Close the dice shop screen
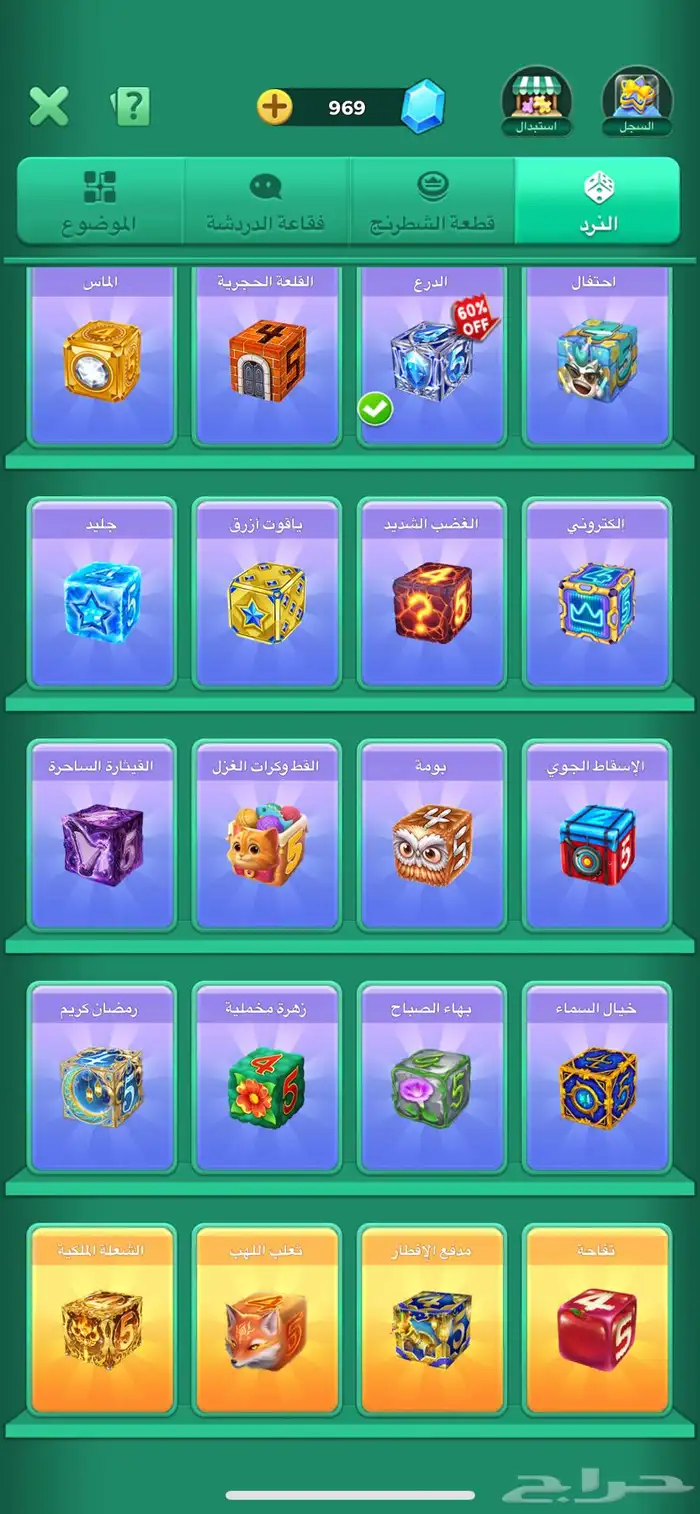Viewport: 700px width, 1514px height. point(48,106)
